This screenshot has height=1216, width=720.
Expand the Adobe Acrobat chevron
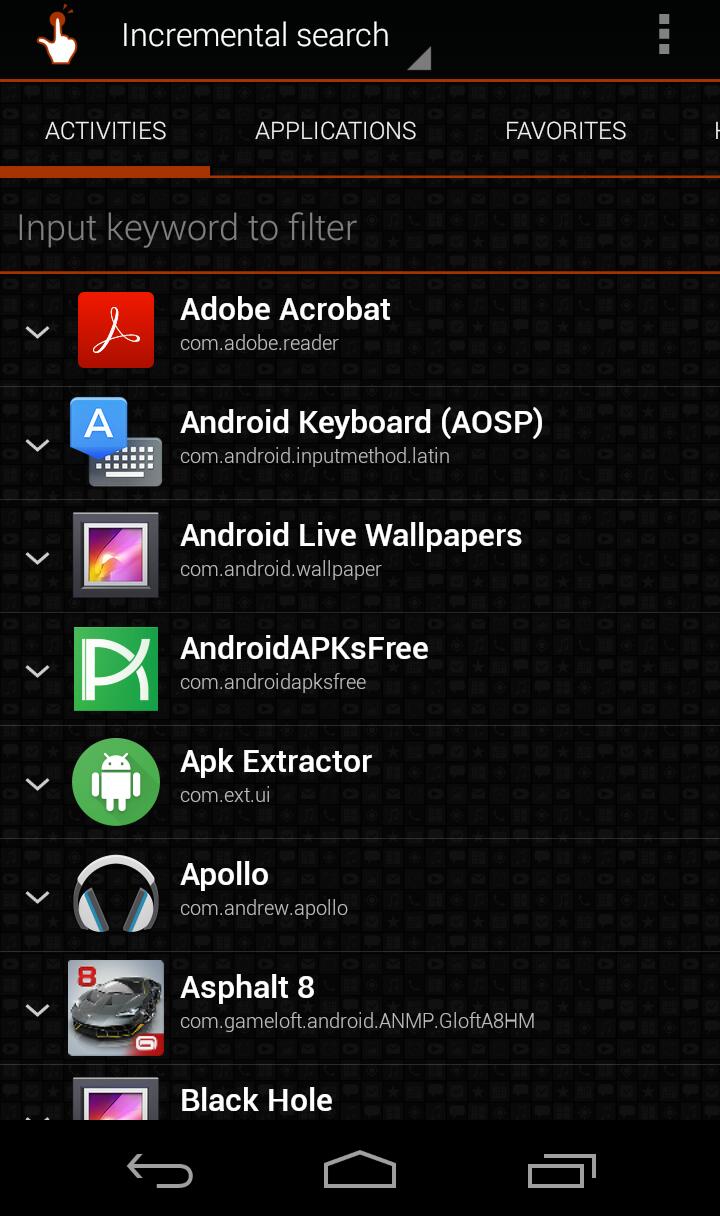[x=37, y=331]
